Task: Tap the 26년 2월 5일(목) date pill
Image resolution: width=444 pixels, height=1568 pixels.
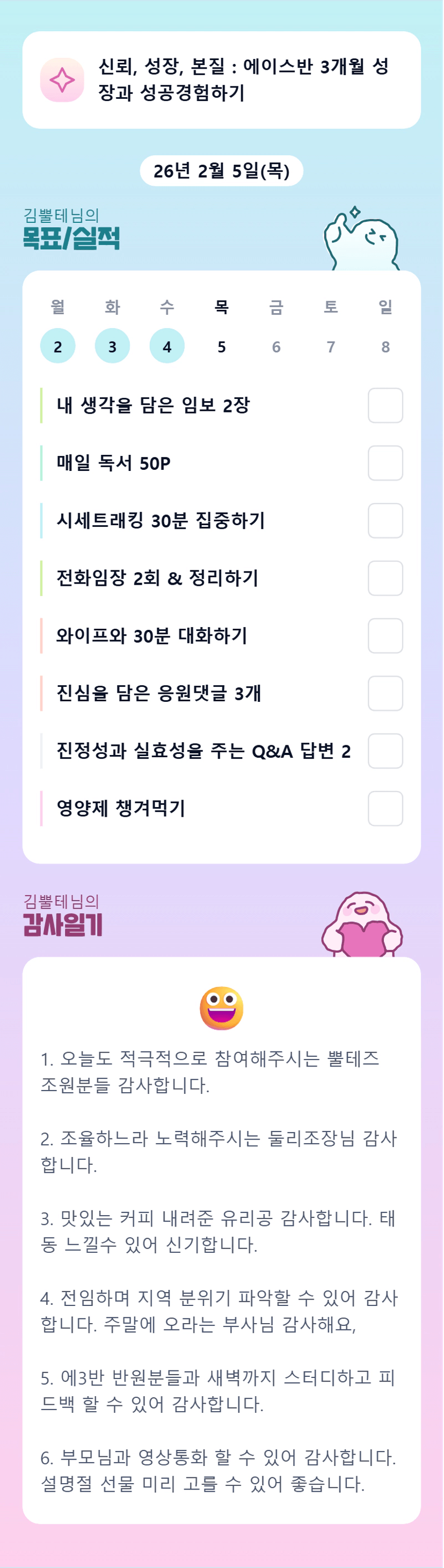Action: [x=221, y=170]
